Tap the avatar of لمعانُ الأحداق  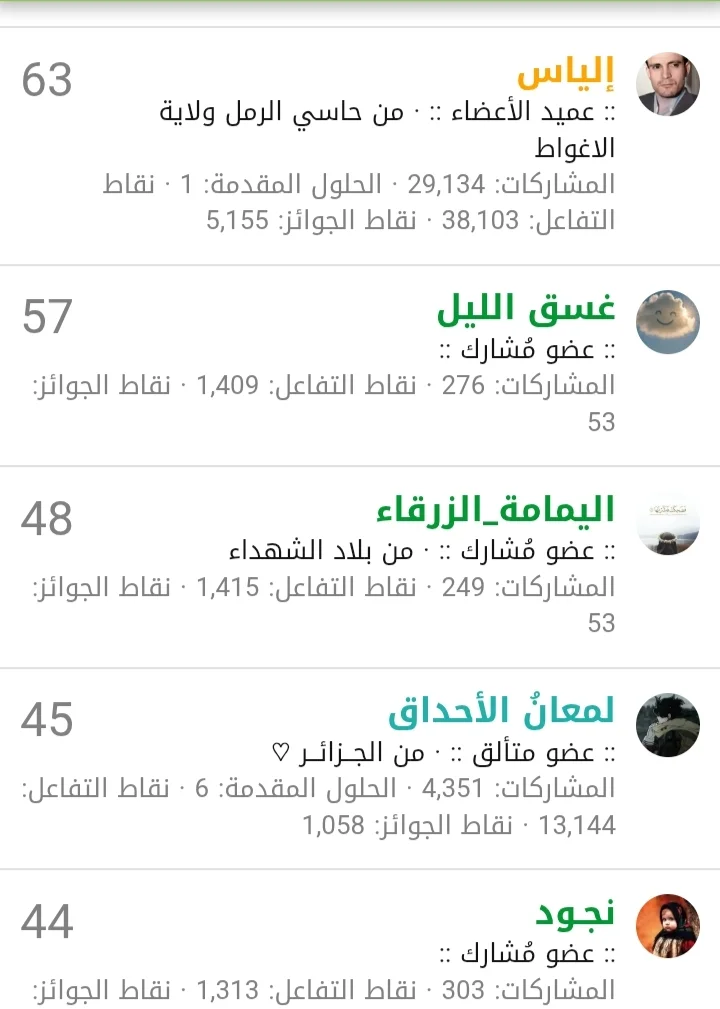[668, 725]
